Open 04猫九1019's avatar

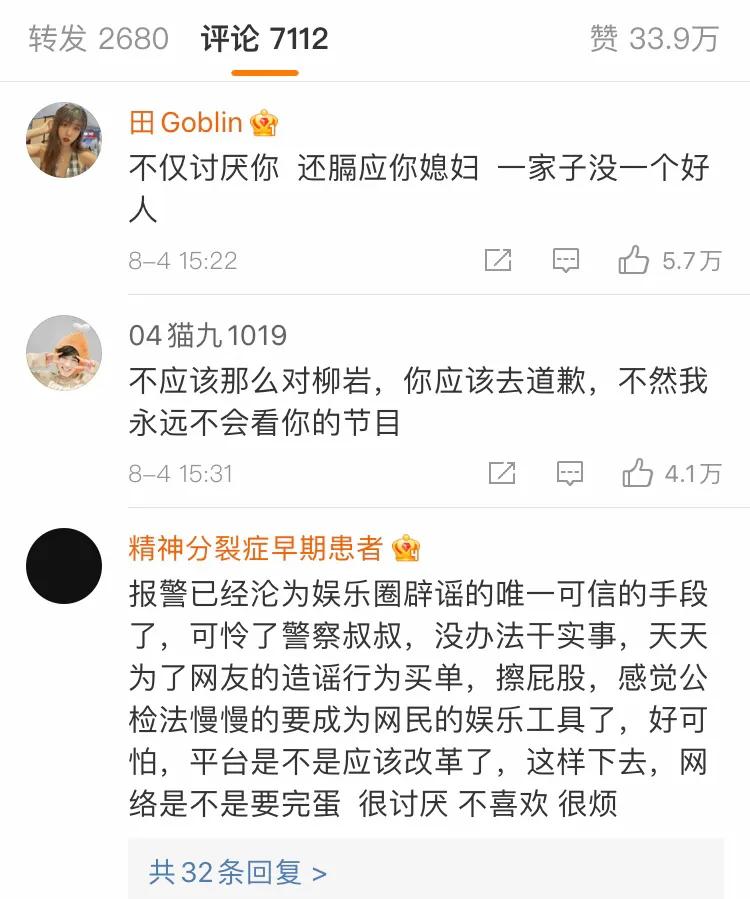click(x=63, y=353)
